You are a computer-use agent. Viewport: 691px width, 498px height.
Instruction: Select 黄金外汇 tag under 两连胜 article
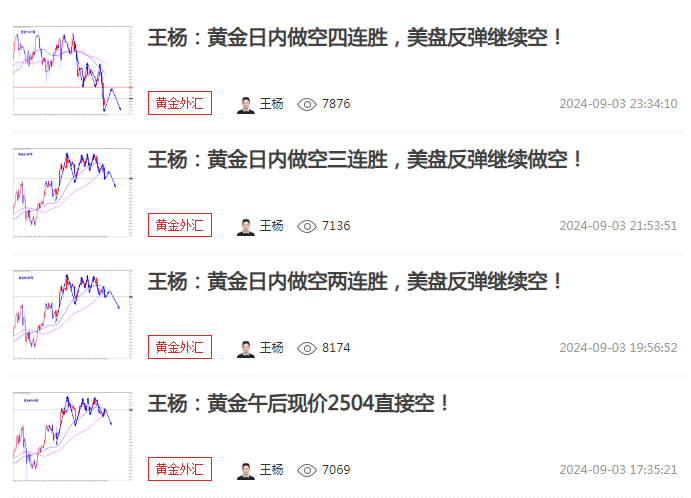[x=180, y=348]
